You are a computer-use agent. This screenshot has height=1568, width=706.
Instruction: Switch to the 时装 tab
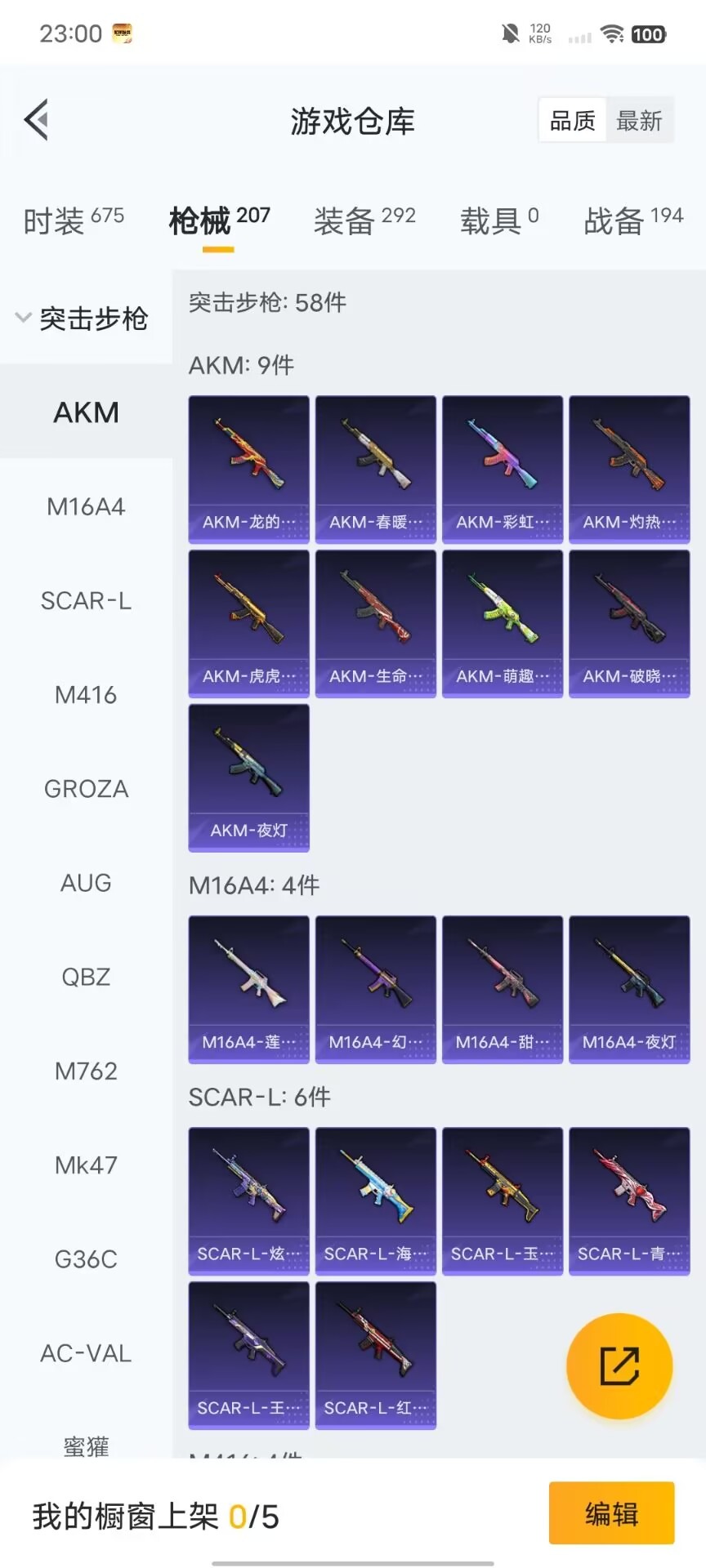[74, 220]
